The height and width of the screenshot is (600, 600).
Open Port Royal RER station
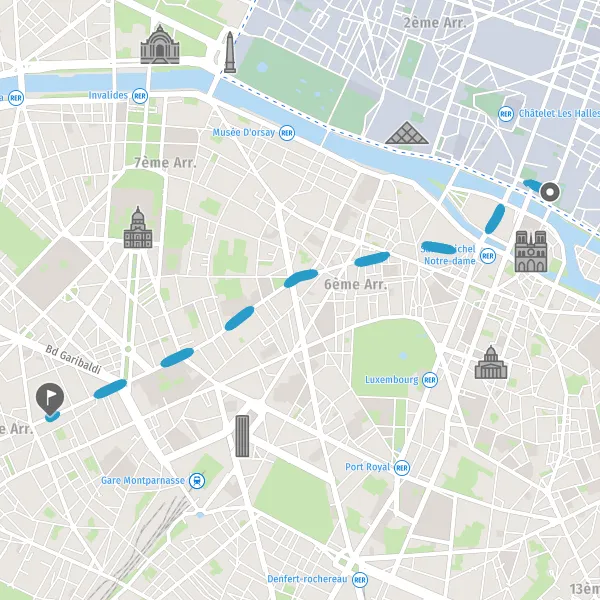coord(402,468)
